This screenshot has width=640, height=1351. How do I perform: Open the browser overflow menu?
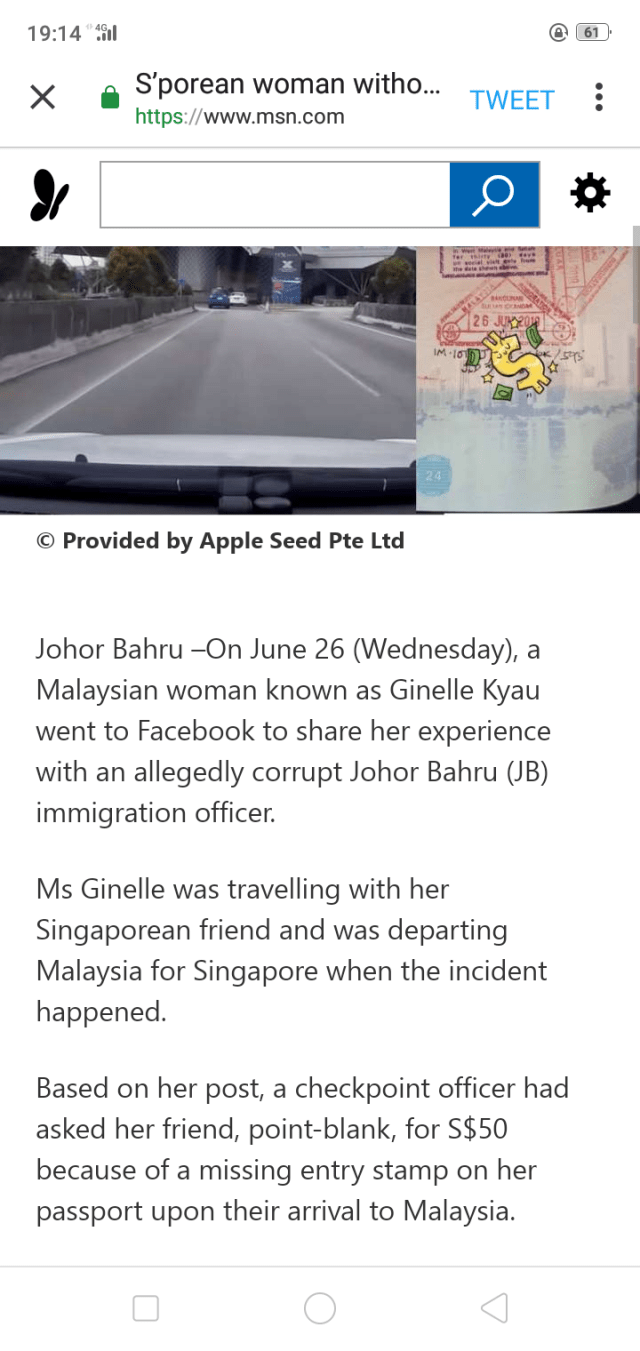tap(598, 98)
